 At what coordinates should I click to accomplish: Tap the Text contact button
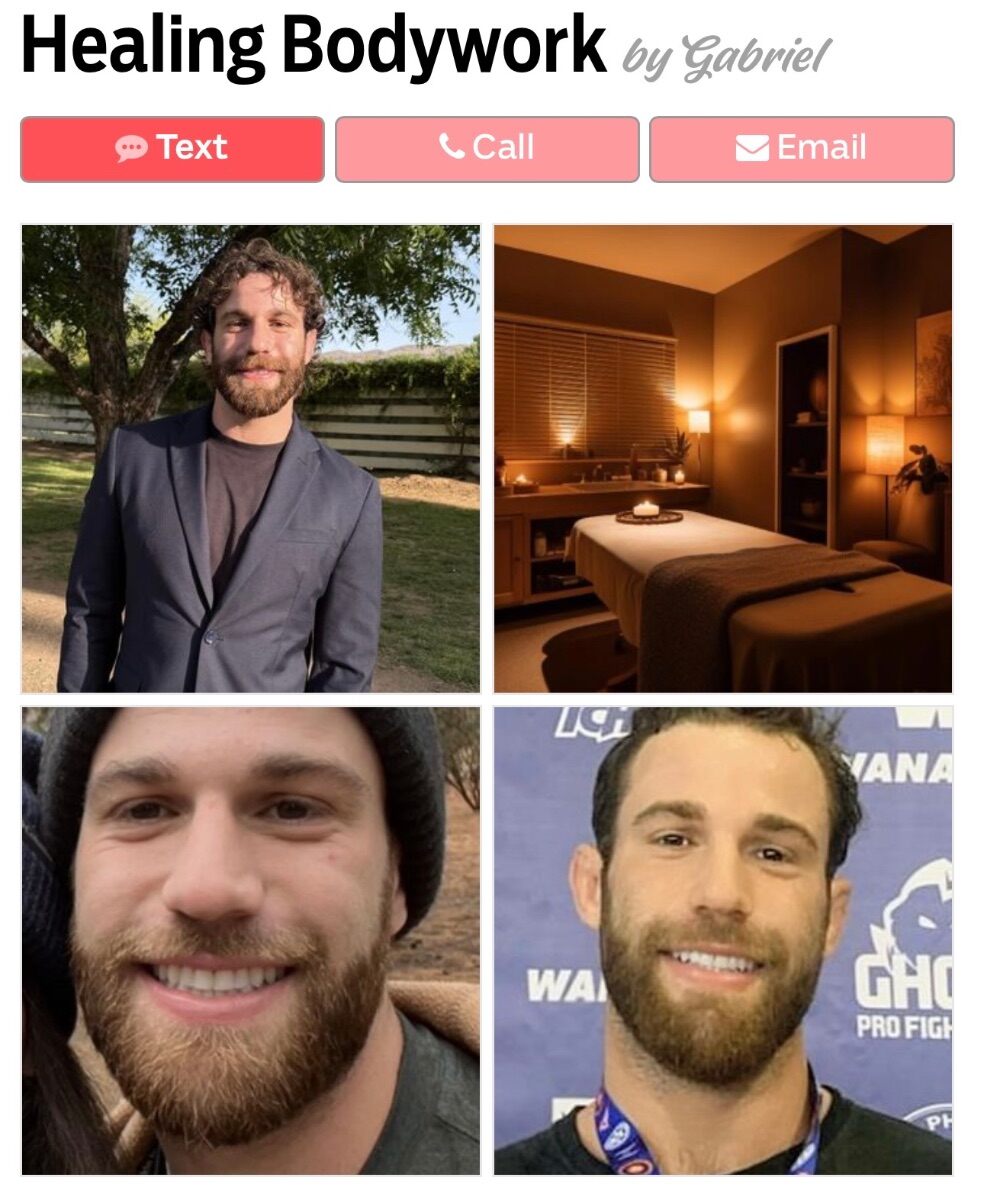[x=172, y=149]
